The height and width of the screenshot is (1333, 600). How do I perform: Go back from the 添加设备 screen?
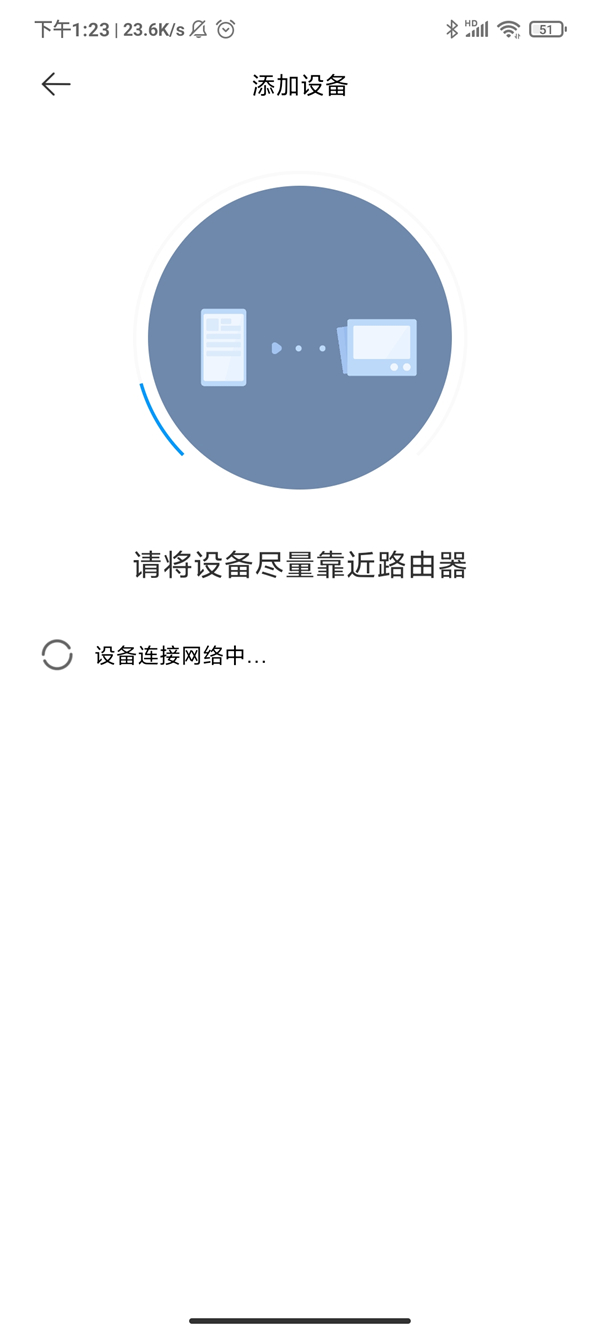(x=56, y=85)
